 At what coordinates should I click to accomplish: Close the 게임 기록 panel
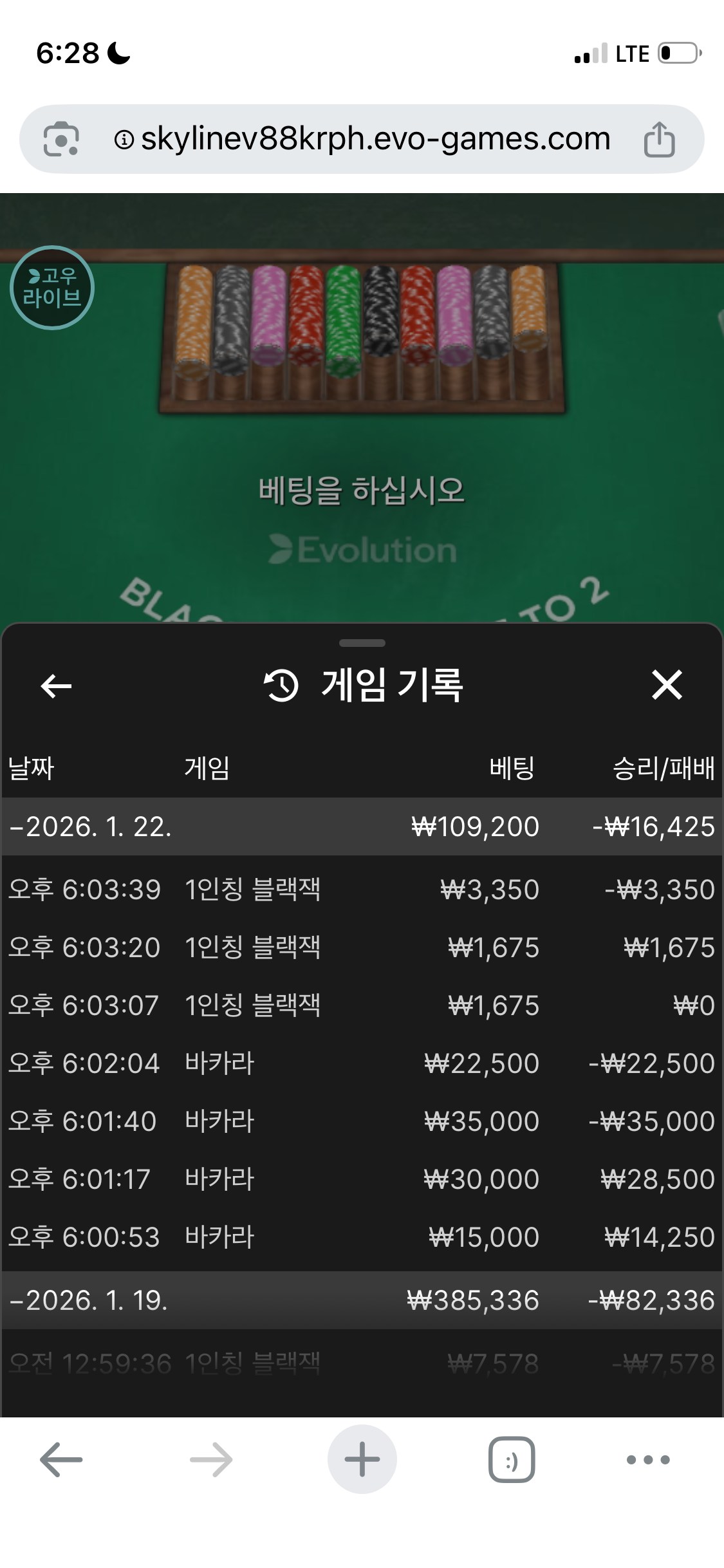pos(667,684)
